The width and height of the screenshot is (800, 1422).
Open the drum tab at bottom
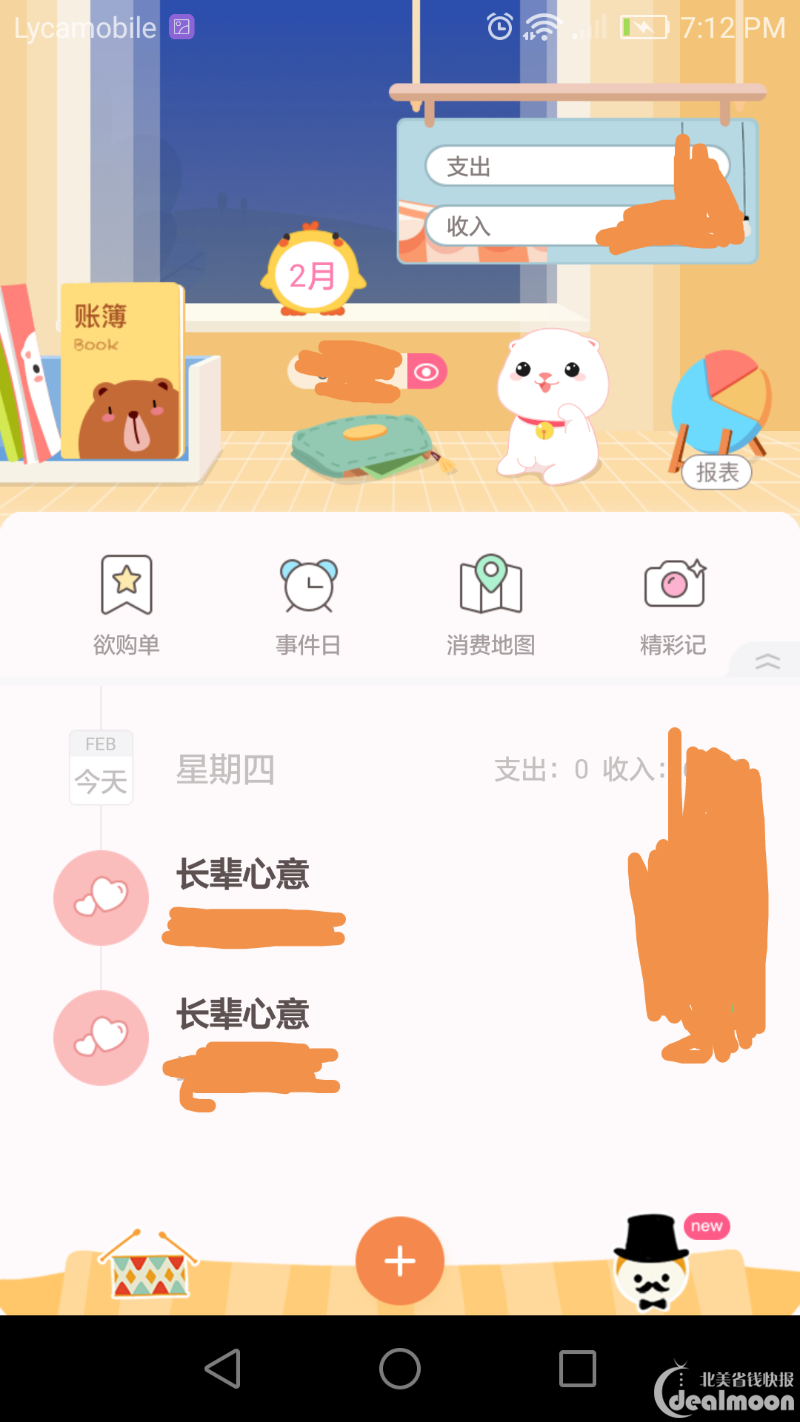(x=148, y=1264)
